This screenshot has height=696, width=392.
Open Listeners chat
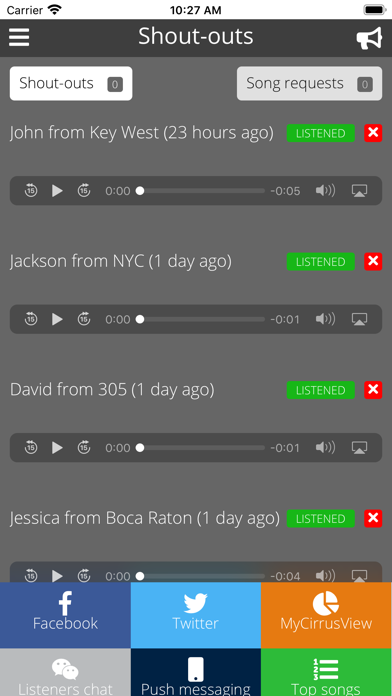pos(65,672)
